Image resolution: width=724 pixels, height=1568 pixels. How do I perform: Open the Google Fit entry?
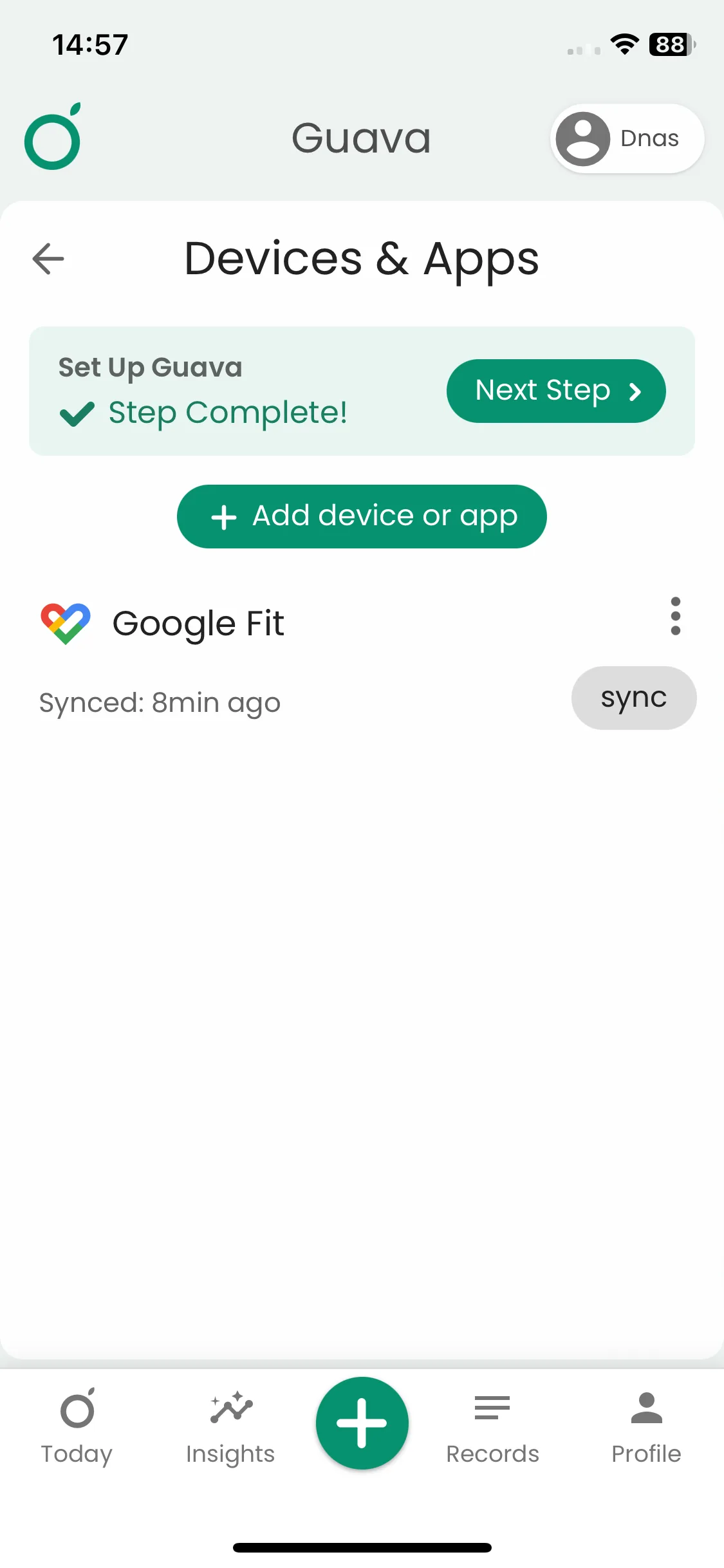point(198,623)
